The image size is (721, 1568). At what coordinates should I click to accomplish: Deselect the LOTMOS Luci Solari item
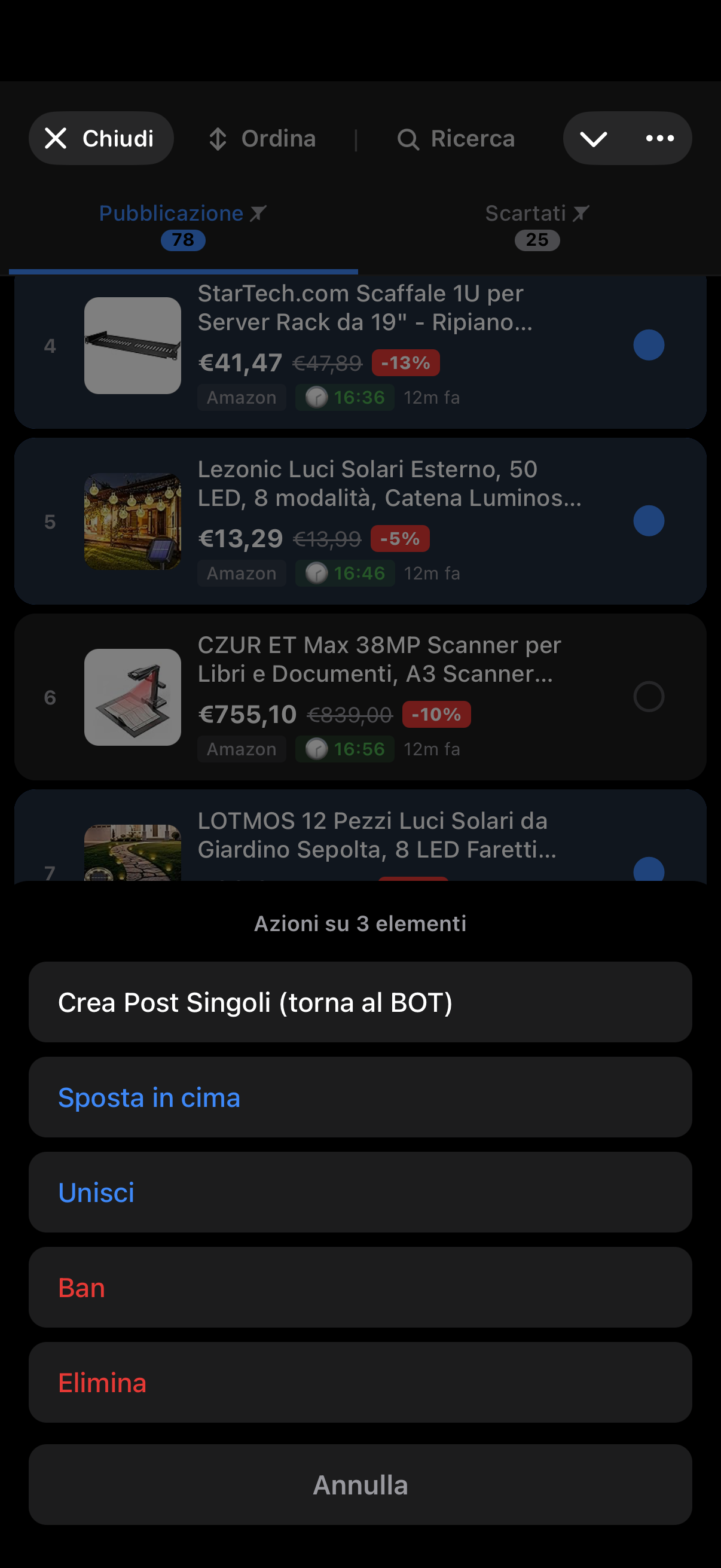(649, 870)
